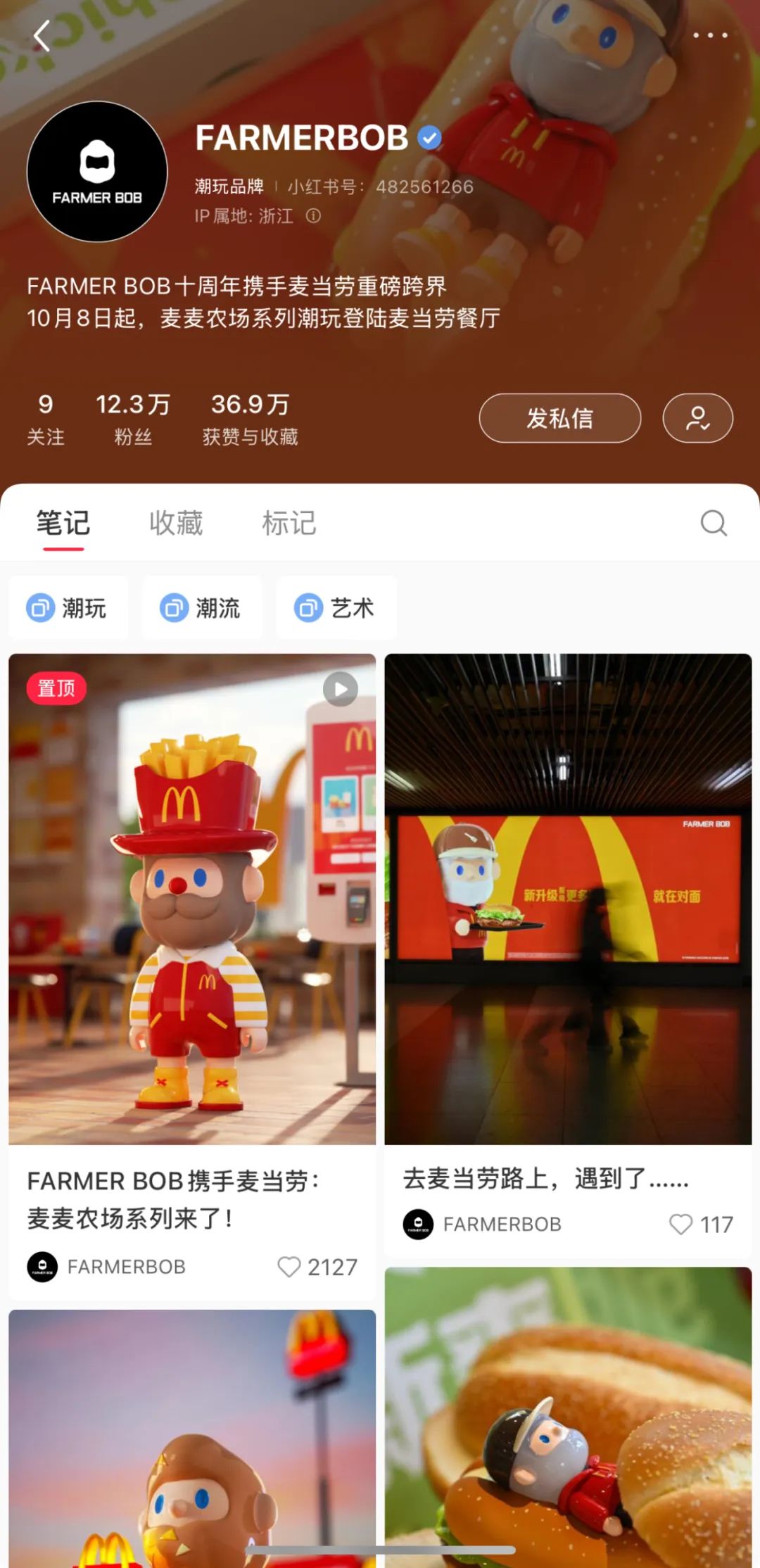Switch to the 收藏 tab

coord(176,524)
